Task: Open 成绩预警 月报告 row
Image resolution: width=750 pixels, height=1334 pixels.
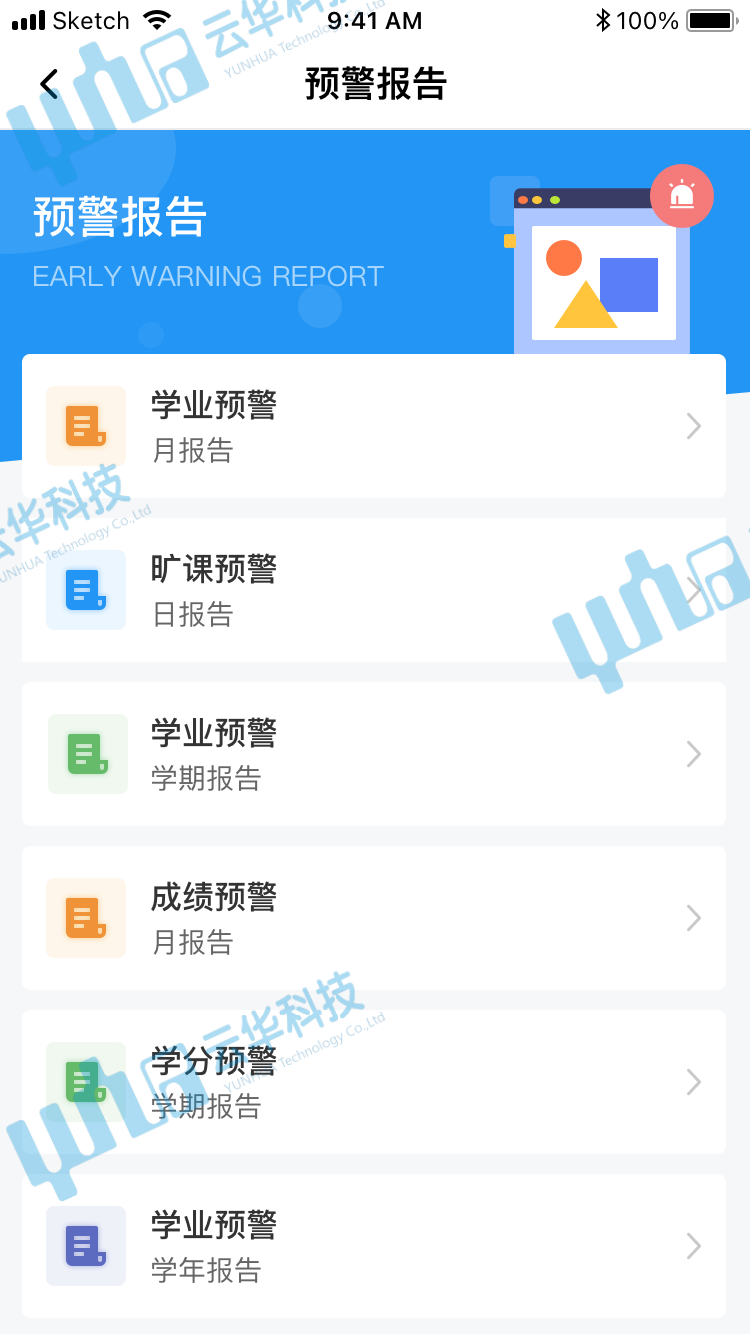Action: (x=374, y=918)
